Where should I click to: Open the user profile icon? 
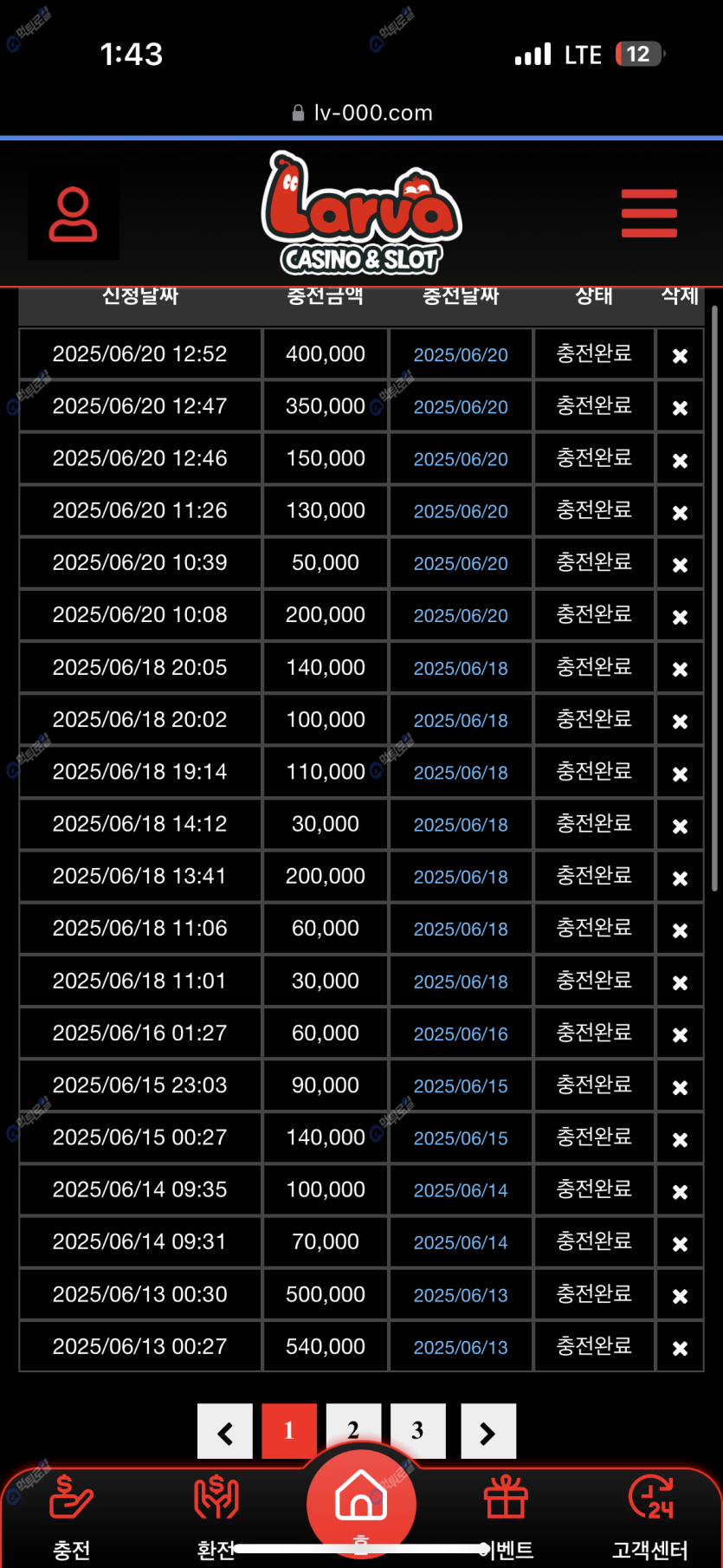coord(74,214)
